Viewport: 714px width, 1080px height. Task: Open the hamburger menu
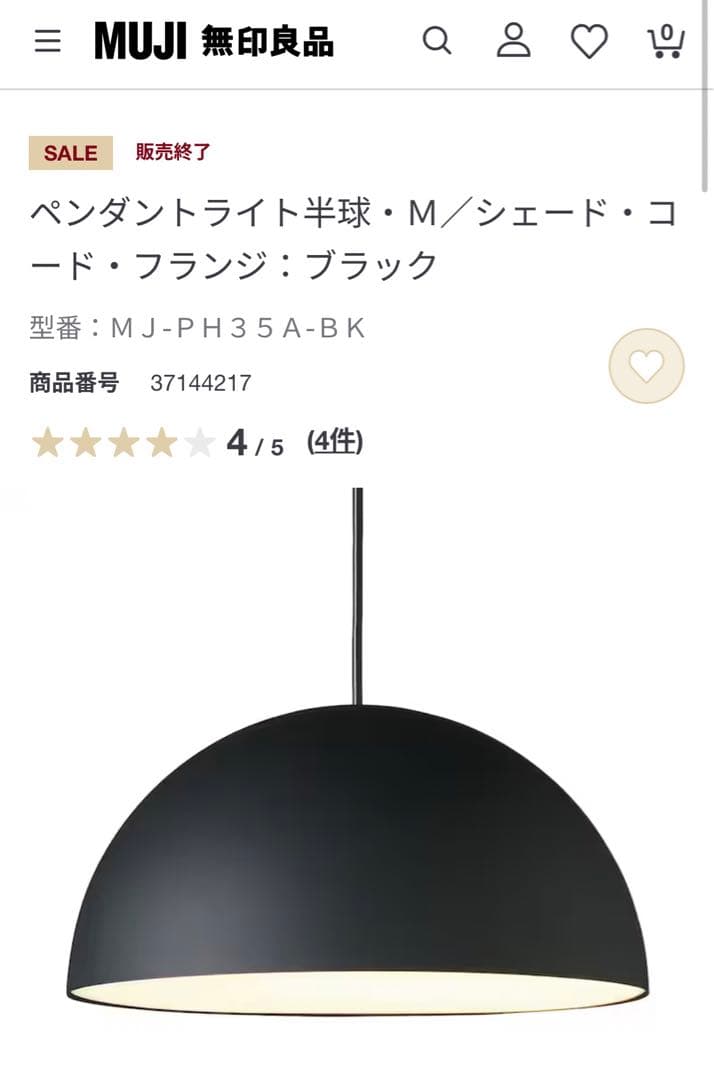click(x=47, y=42)
